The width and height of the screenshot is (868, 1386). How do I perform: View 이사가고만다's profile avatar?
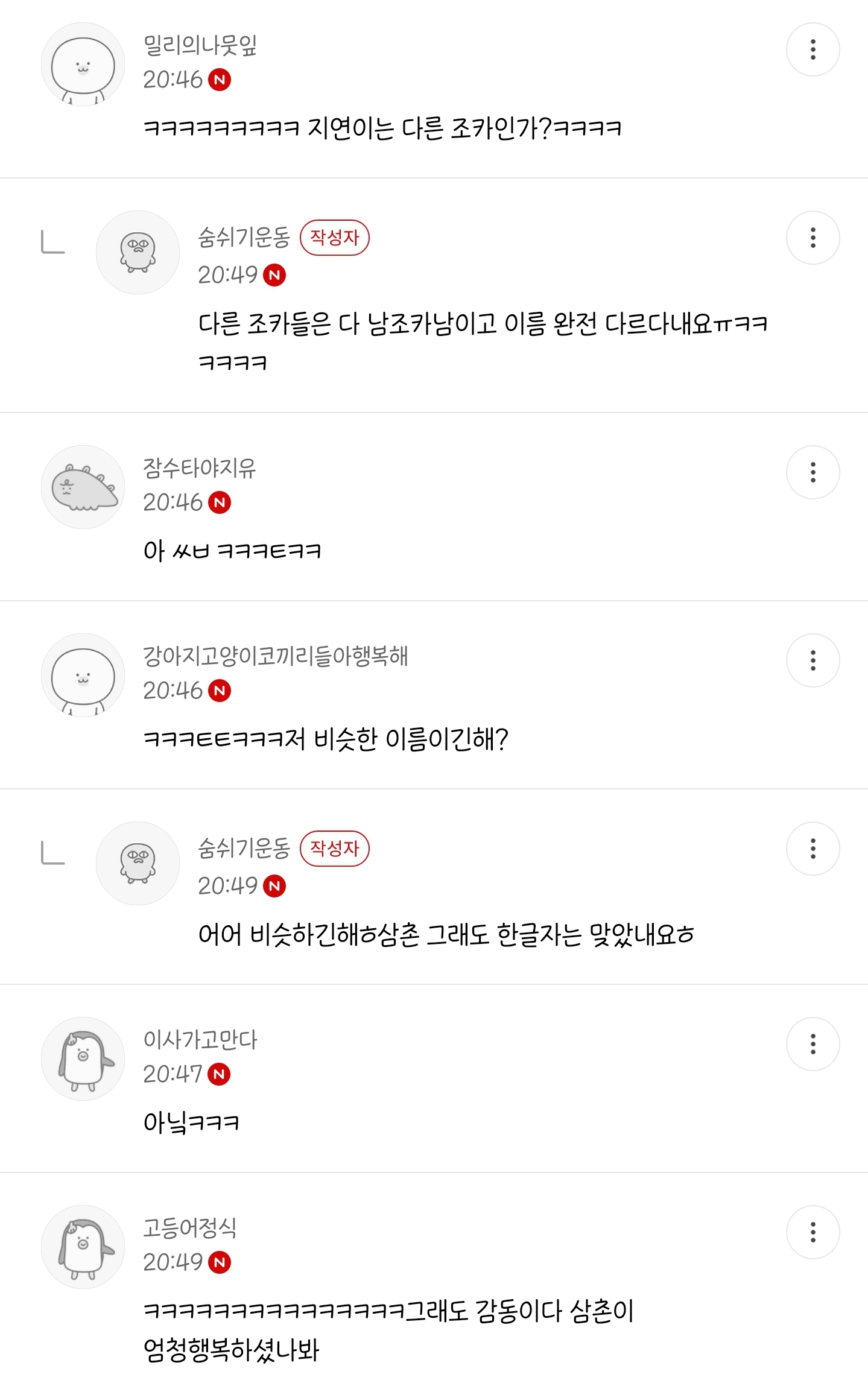(83, 1059)
